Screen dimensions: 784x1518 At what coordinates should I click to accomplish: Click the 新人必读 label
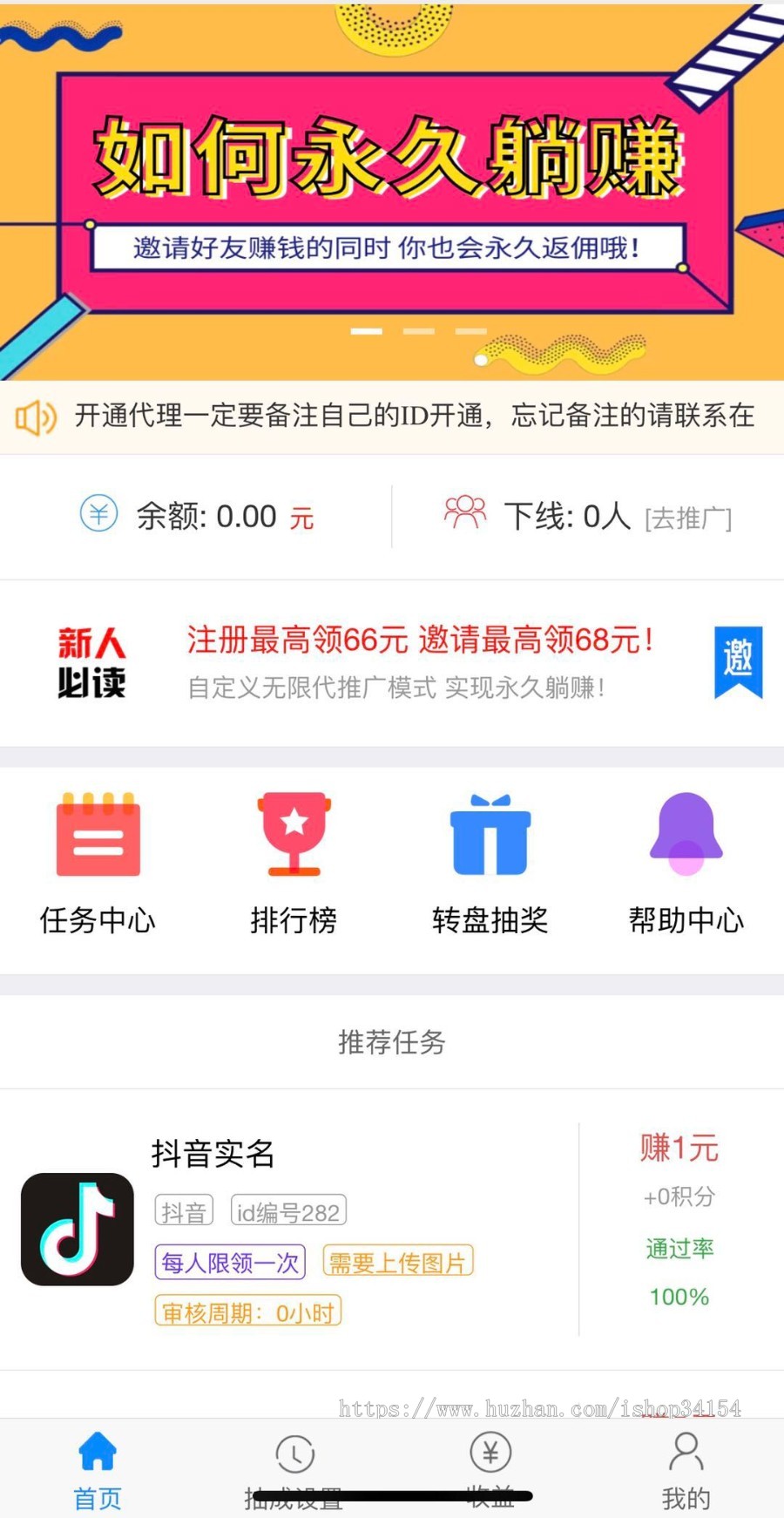91,664
